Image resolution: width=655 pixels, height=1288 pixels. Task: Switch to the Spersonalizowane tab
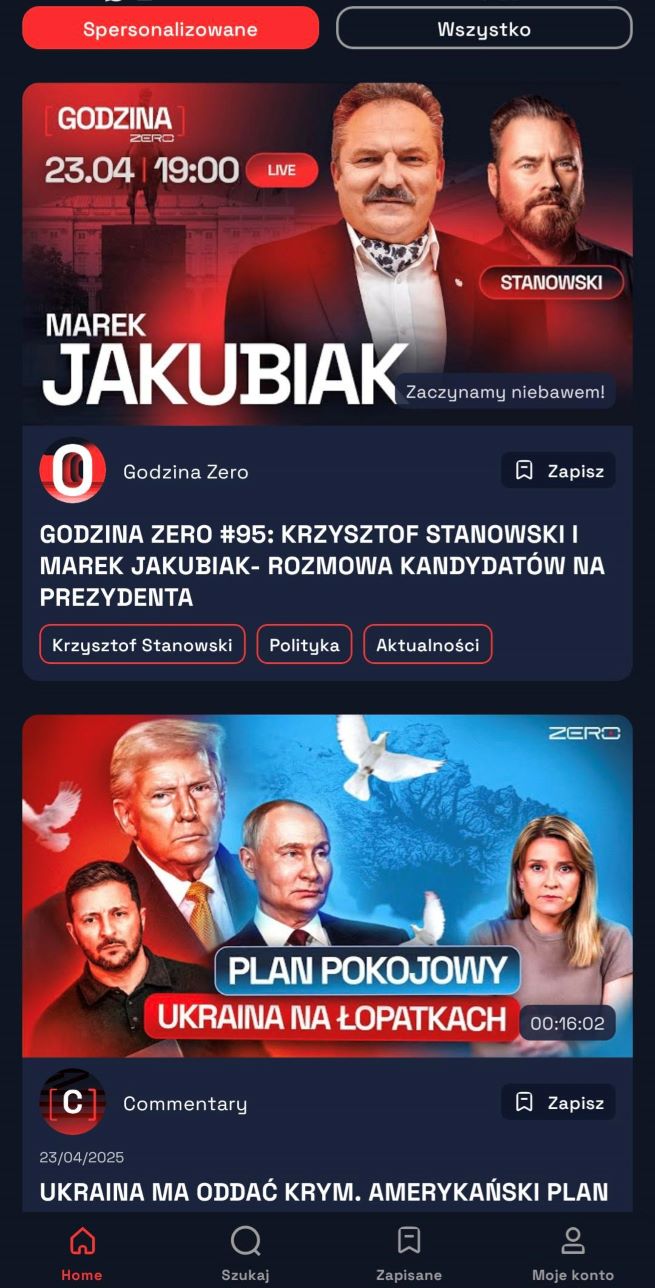pyautogui.click(x=170, y=29)
